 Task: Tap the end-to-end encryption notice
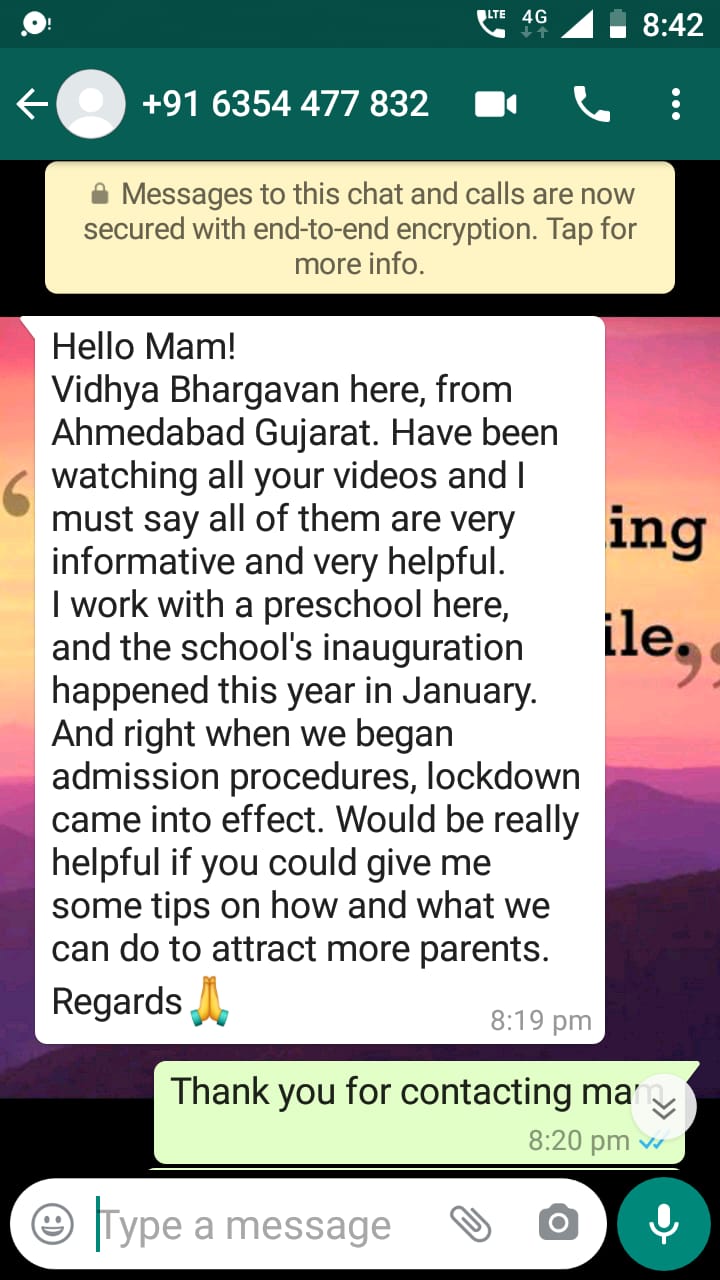(x=360, y=228)
